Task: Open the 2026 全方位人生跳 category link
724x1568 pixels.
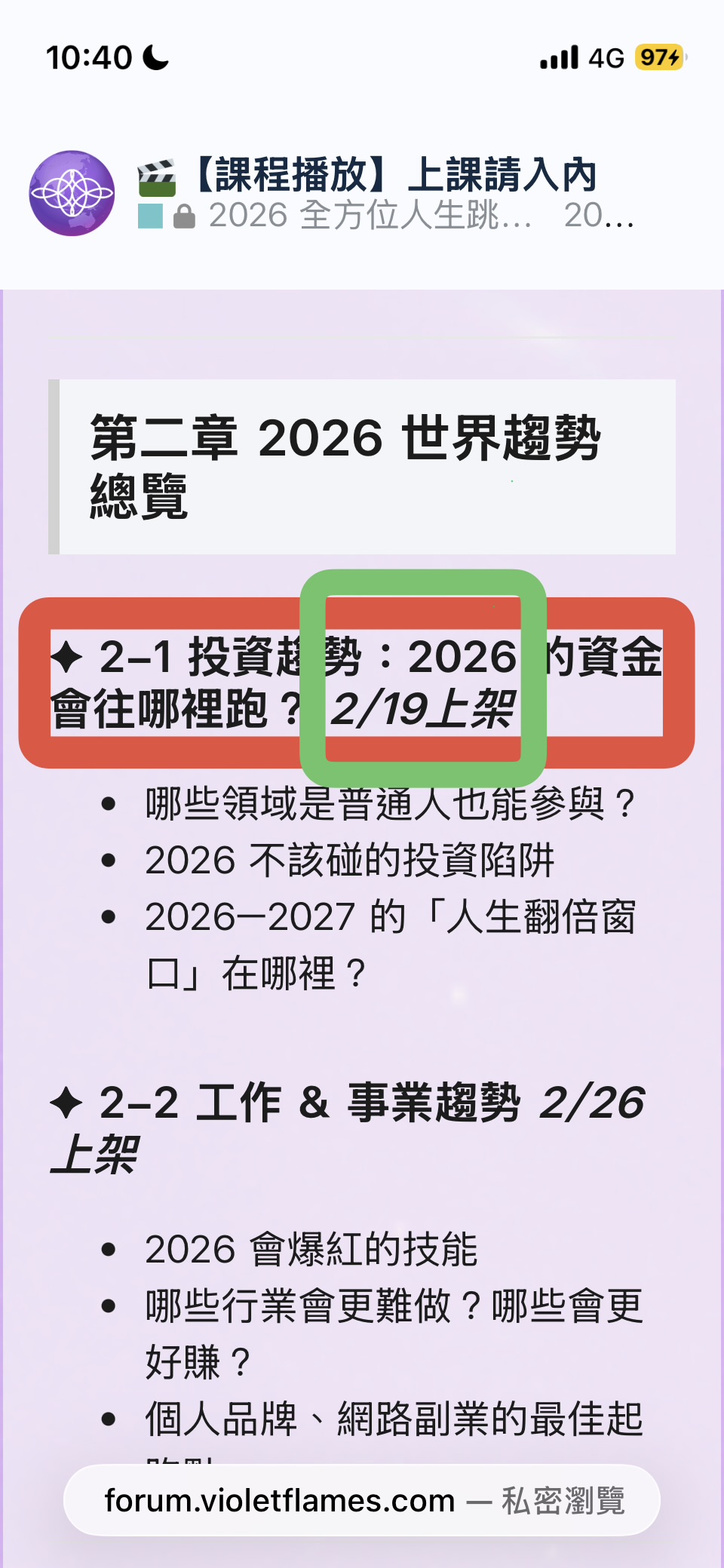Action: tap(368, 216)
